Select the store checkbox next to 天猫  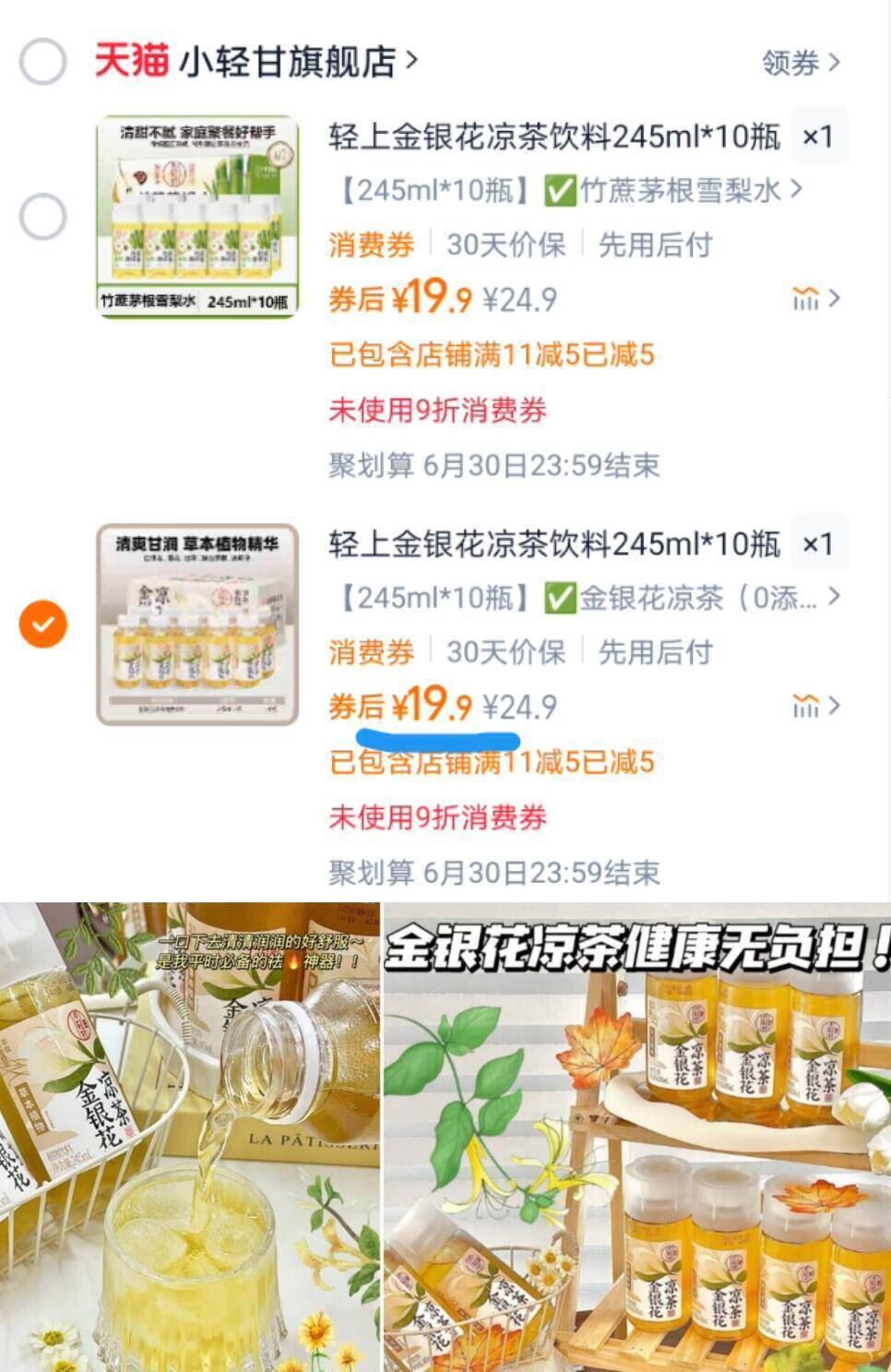coord(42,58)
